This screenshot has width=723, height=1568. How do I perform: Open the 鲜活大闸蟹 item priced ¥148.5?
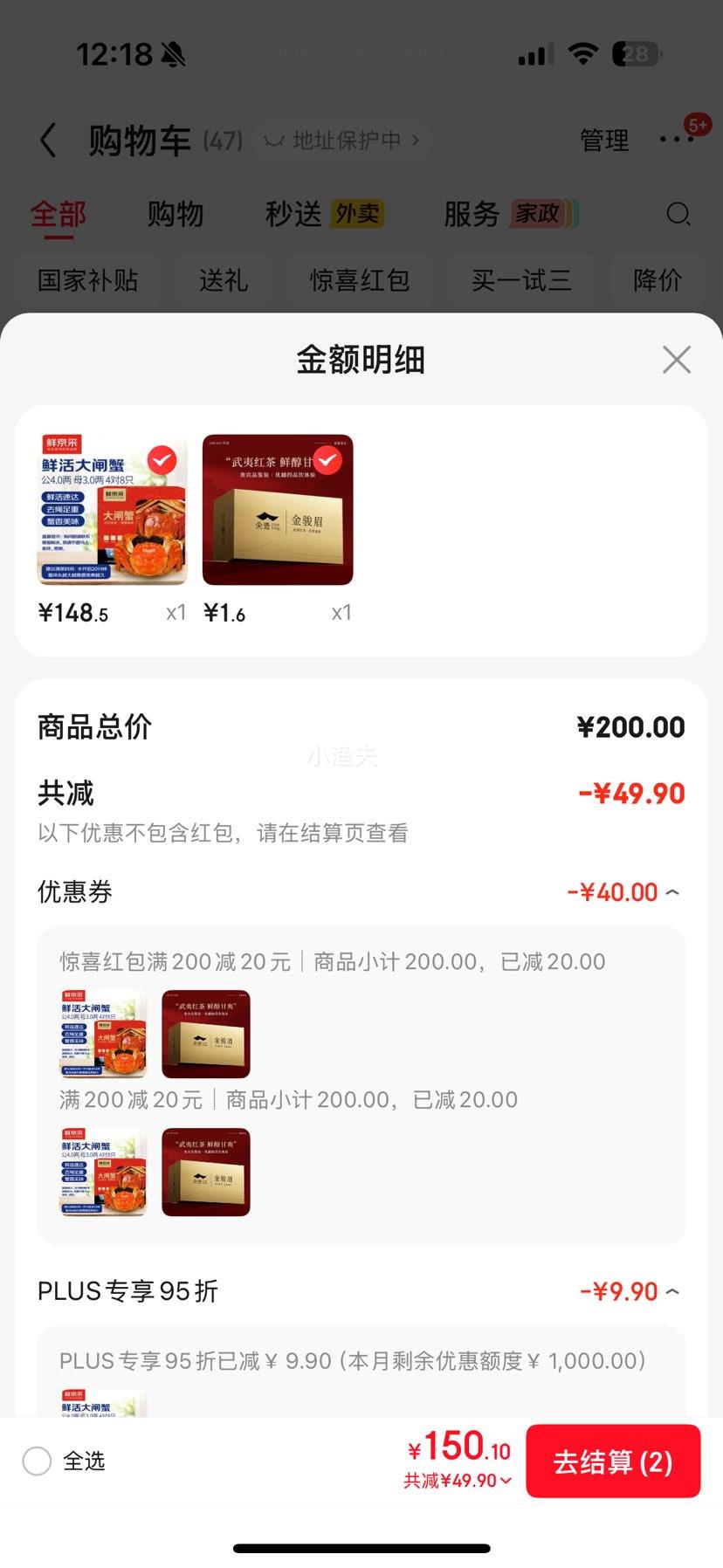(x=112, y=510)
